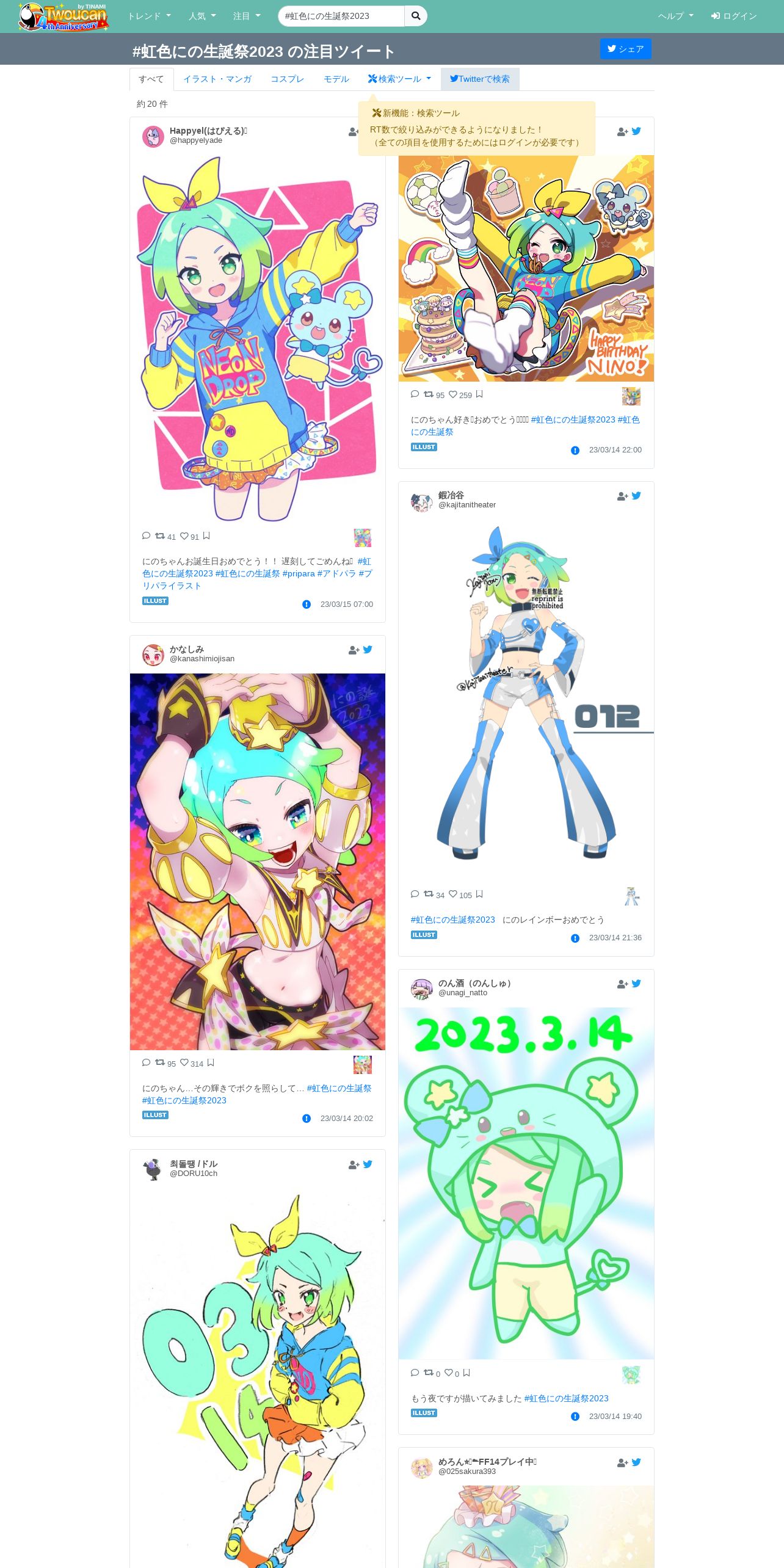The height and width of the screenshot is (1568, 784).
Task: Open the Twoucan logo home link
Action: [x=64, y=16]
